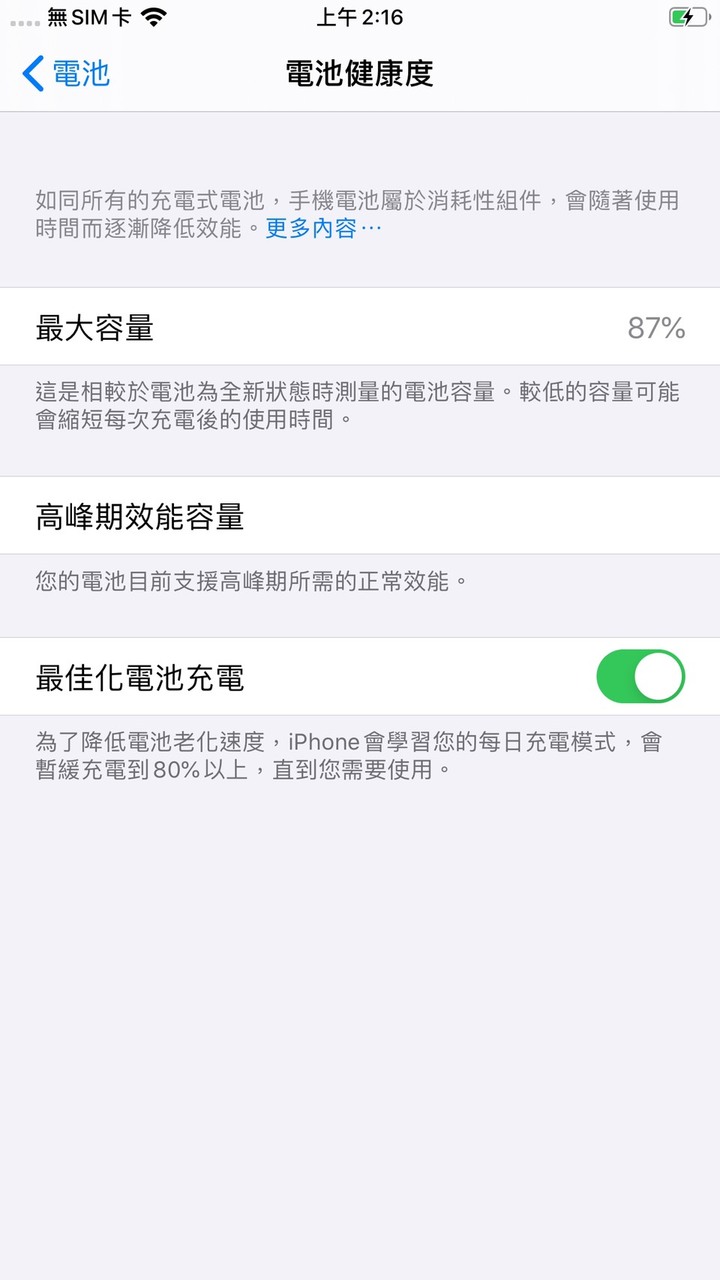Go back to the 電池 settings page
This screenshot has width=720, height=1280.
(x=66, y=74)
